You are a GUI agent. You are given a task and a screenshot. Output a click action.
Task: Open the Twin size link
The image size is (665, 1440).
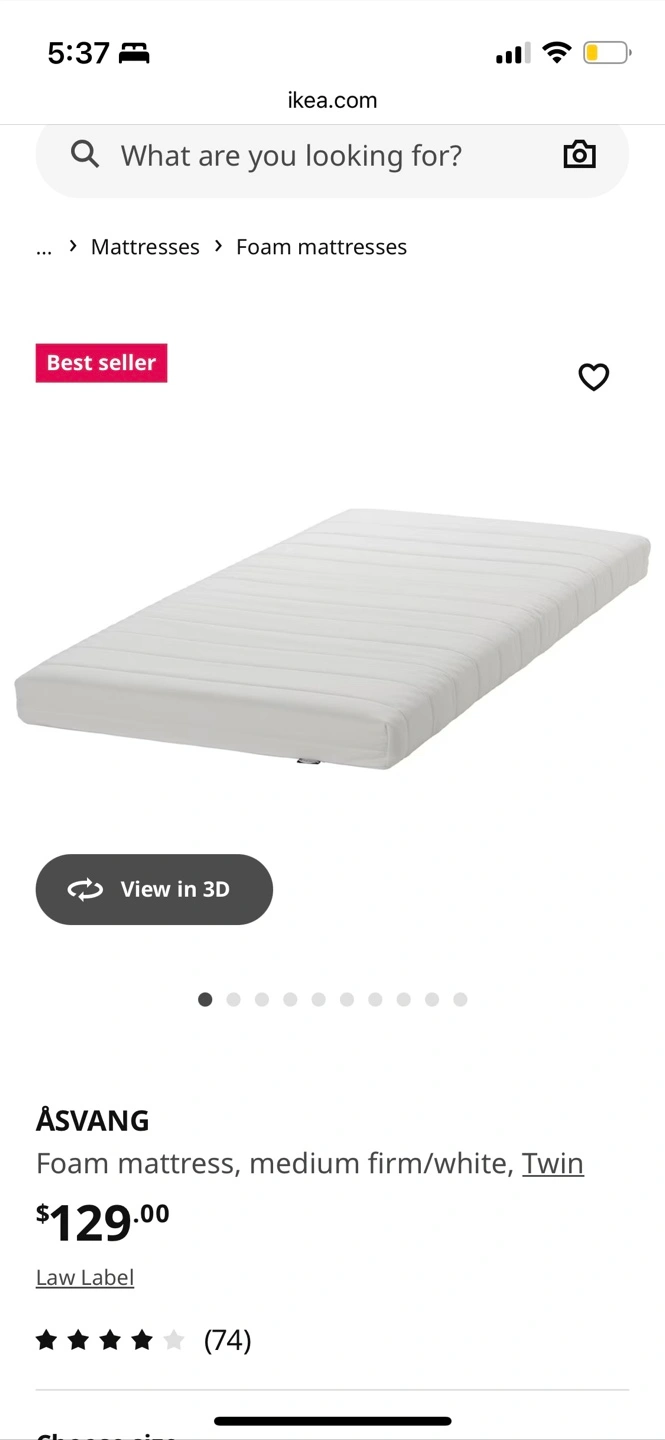[x=553, y=1163]
